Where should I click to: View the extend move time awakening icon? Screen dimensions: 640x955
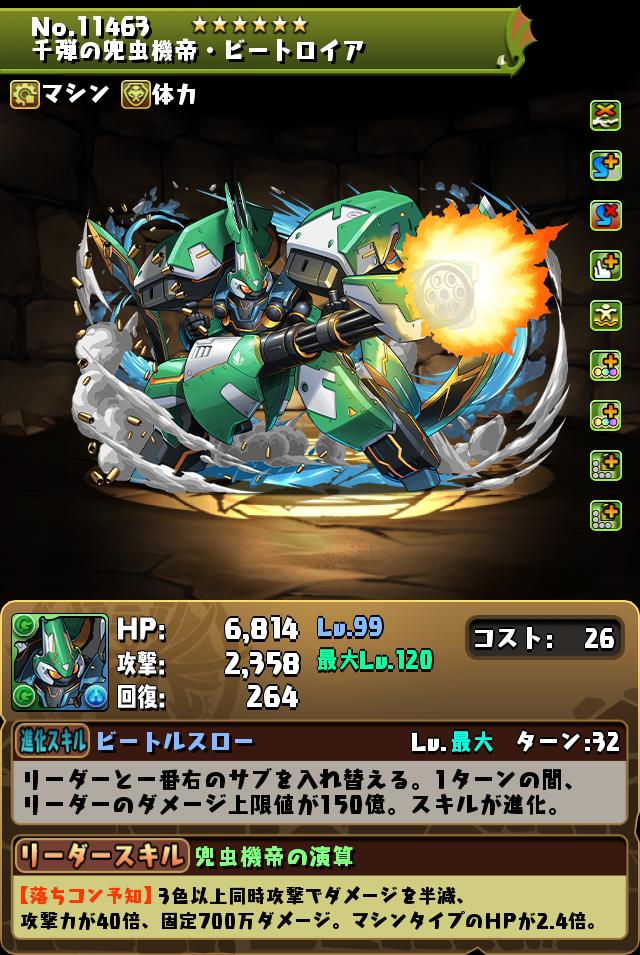coord(605,265)
